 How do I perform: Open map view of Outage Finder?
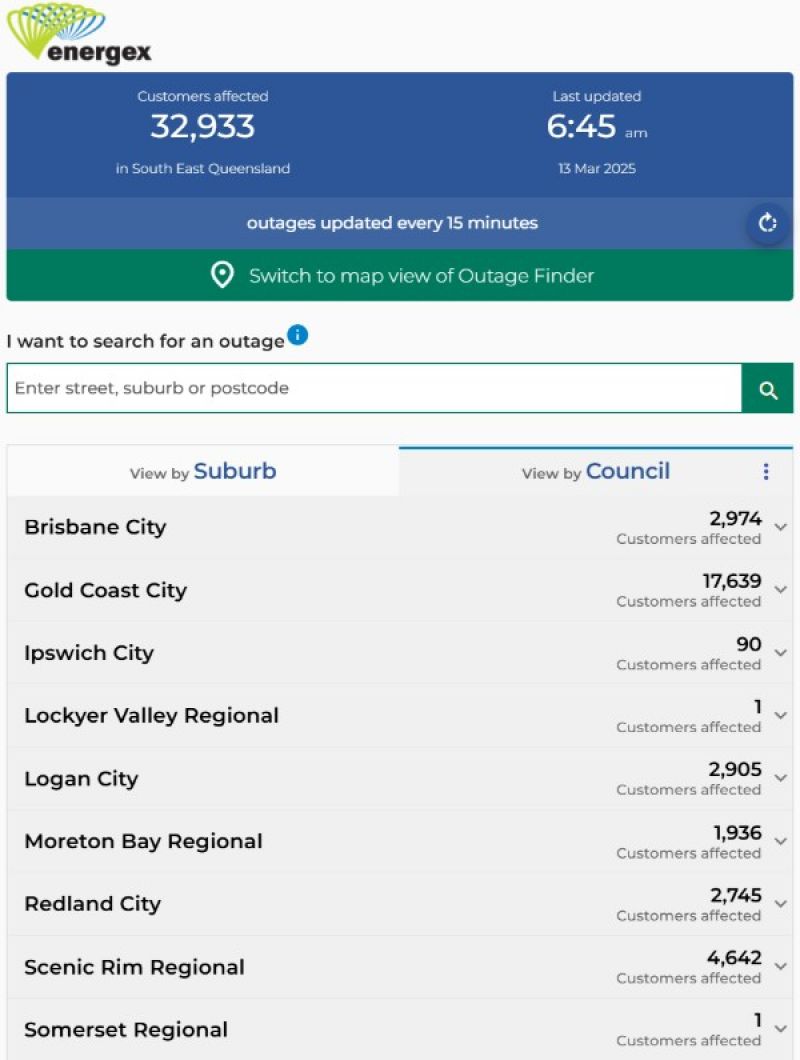coord(400,275)
